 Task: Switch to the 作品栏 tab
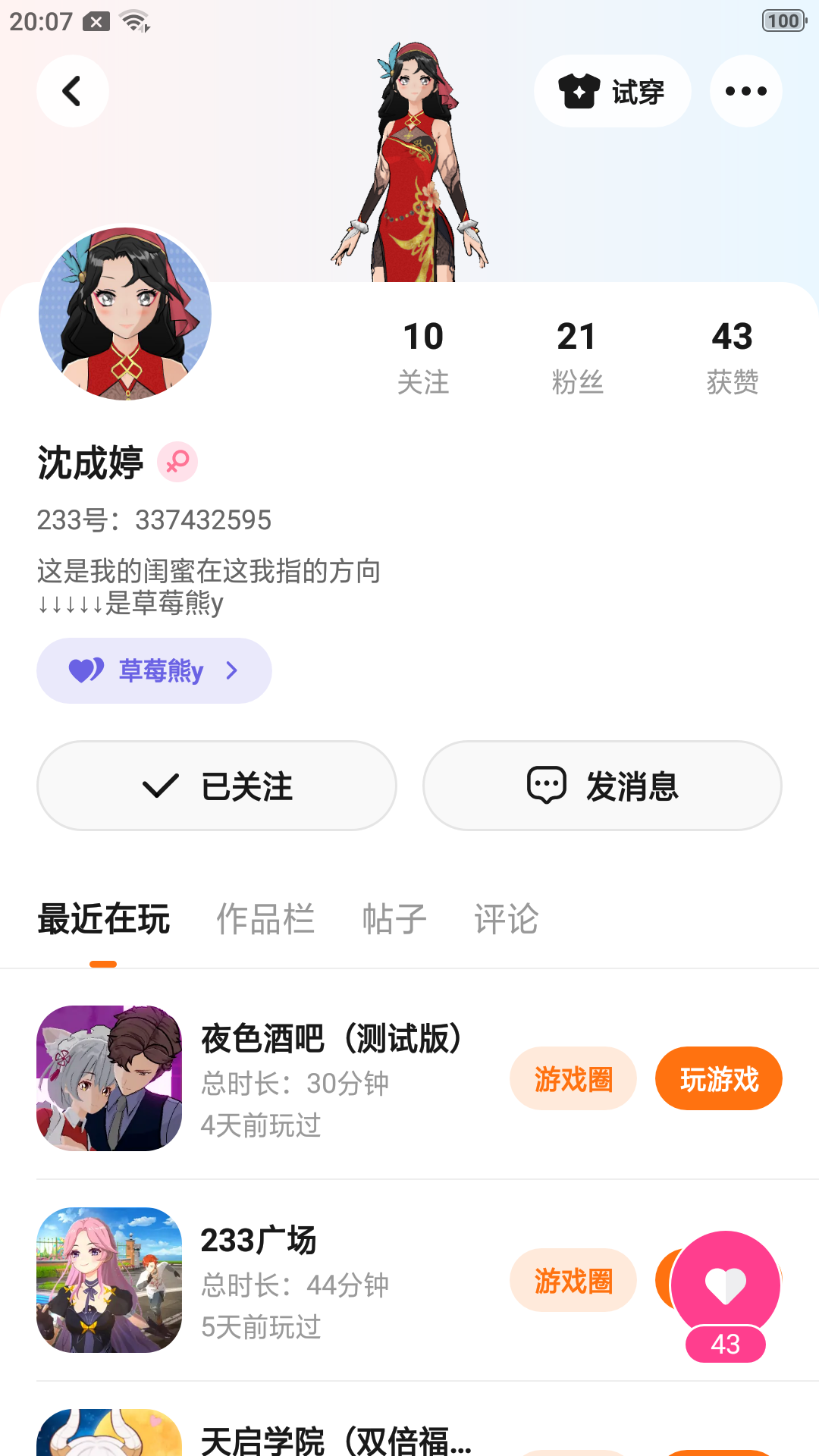[265, 919]
